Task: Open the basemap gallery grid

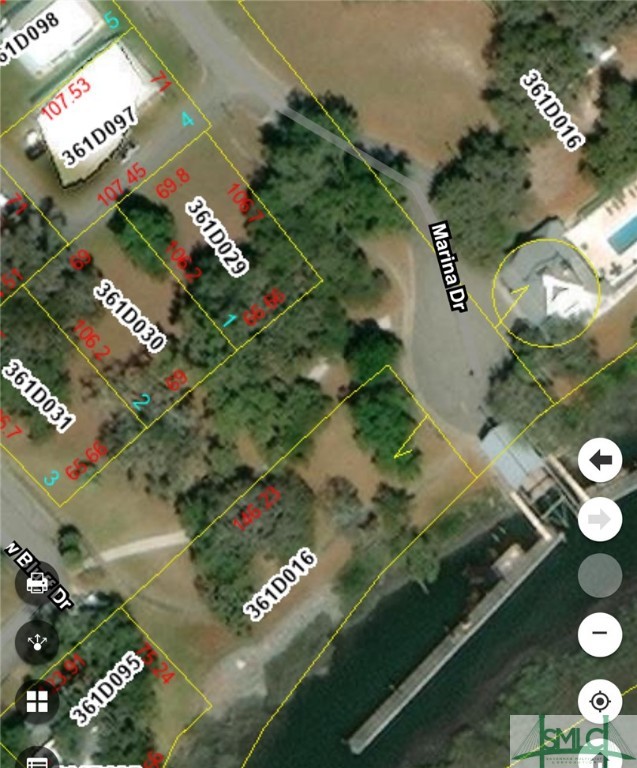Action: point(37,702)
